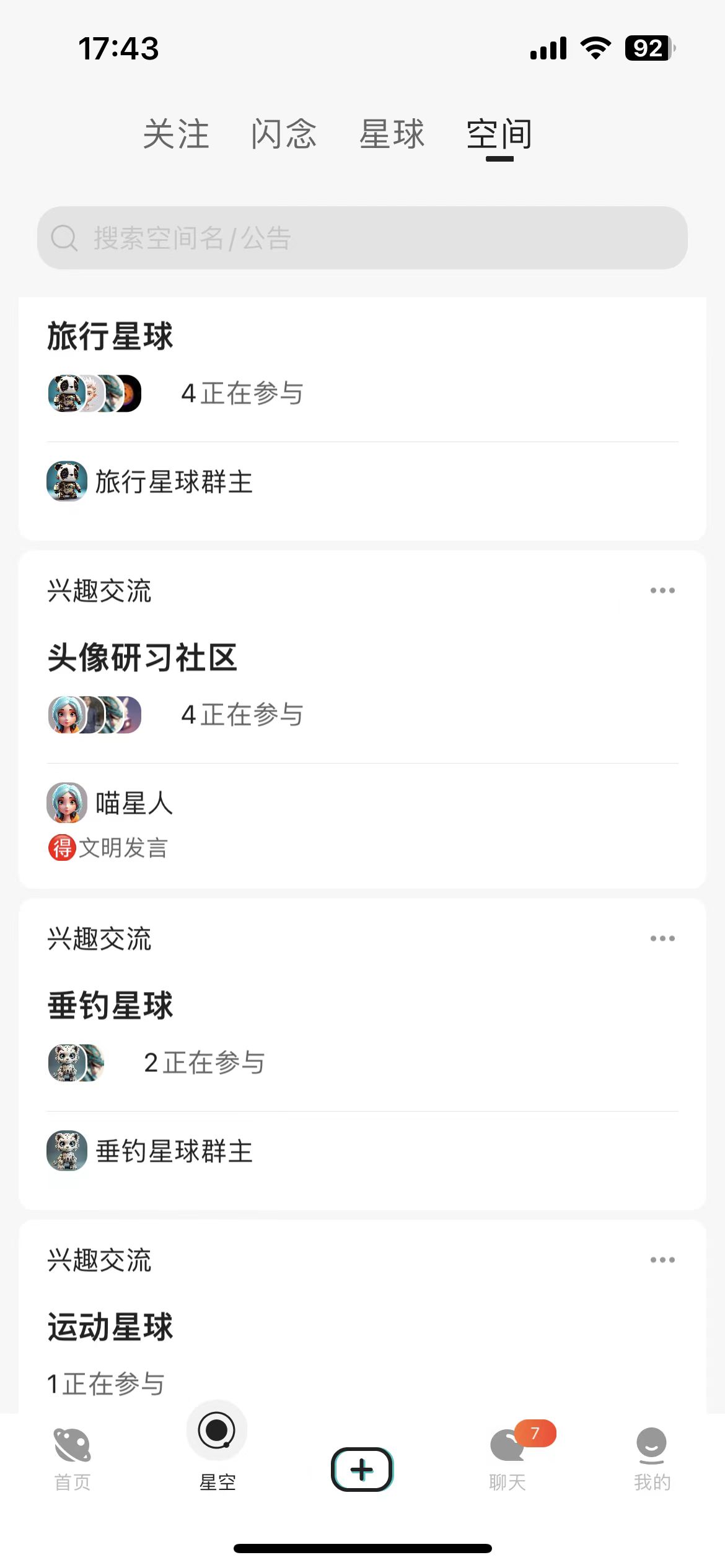Switch to the 闪念 tab
This screenshot has height=1568, width=725.
click(284, 134)
